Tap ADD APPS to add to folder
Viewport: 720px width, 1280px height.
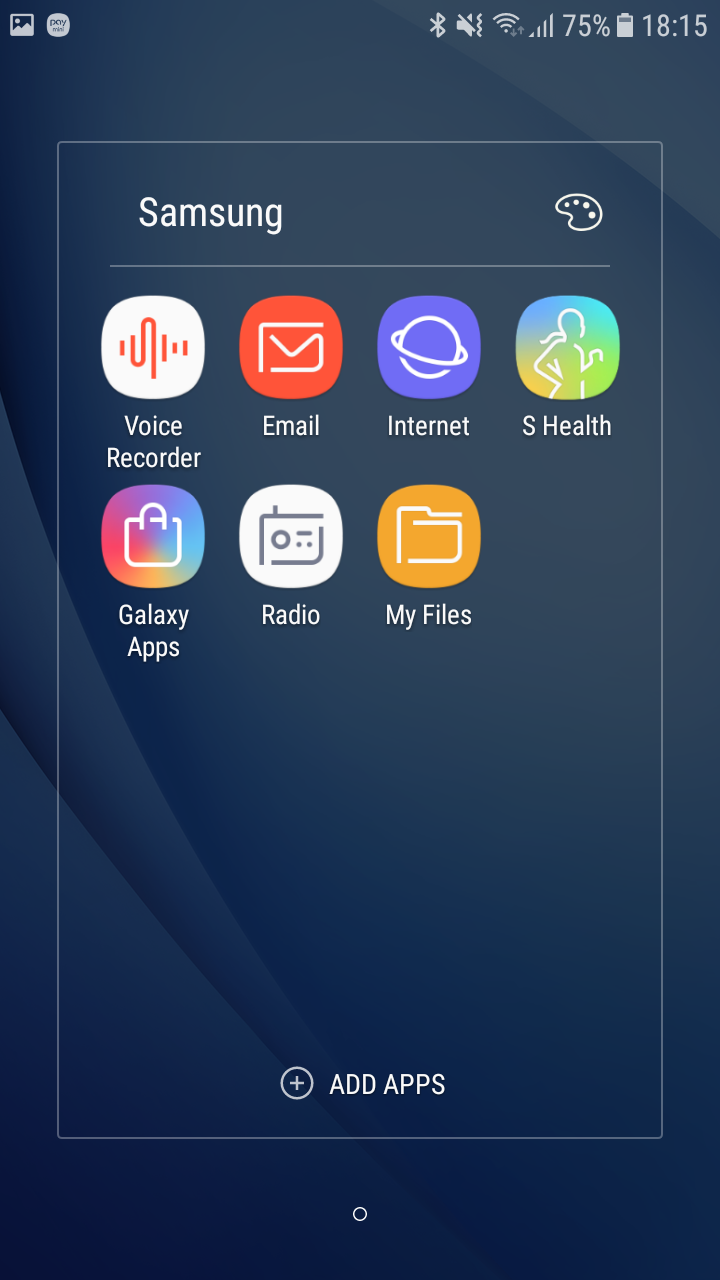pos(363,1084)
